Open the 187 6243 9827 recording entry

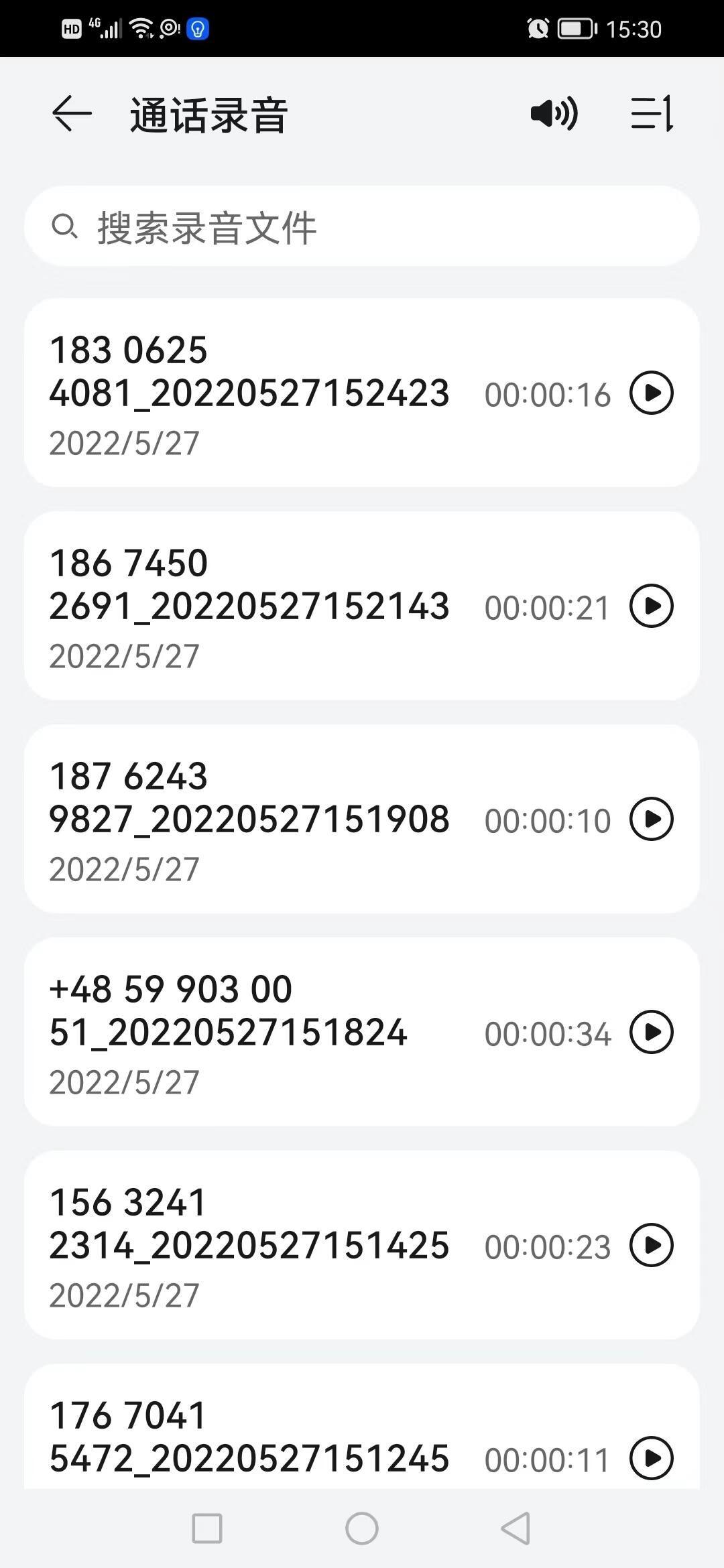click(362, 819)
